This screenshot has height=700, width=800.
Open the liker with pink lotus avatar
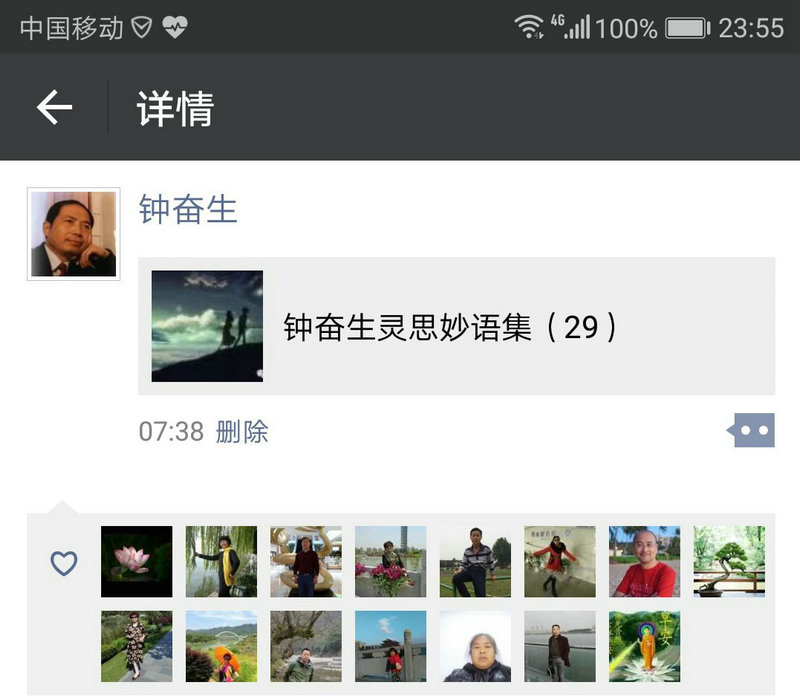click(x=137, y=562)
